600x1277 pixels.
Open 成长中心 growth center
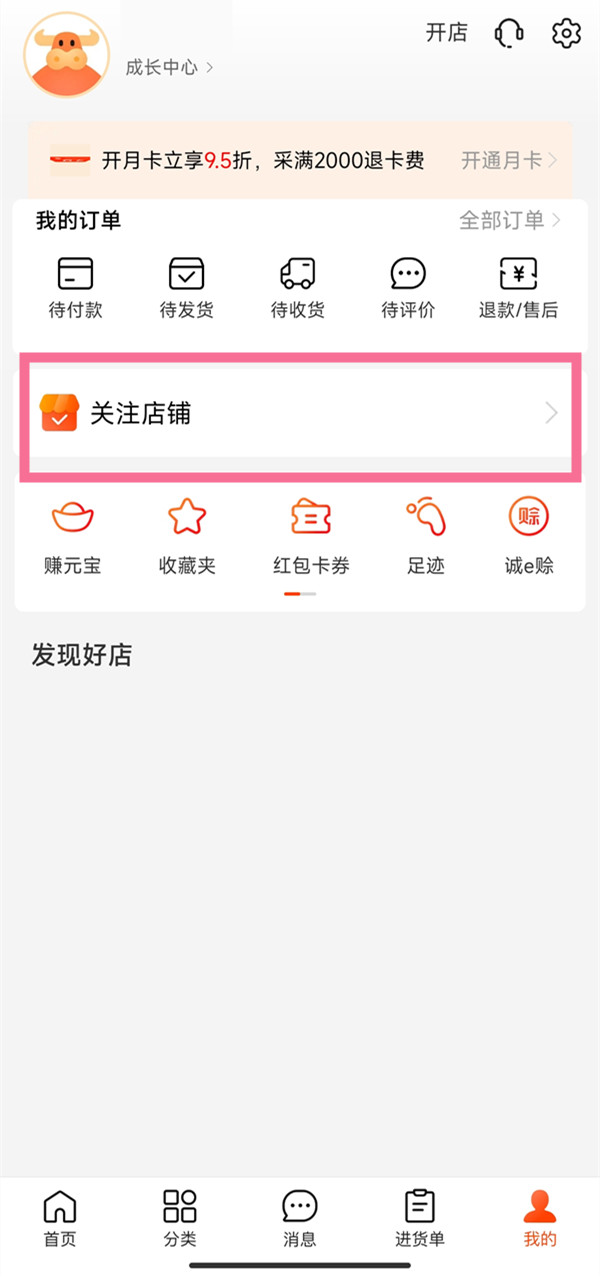click(x=169, y=68)
